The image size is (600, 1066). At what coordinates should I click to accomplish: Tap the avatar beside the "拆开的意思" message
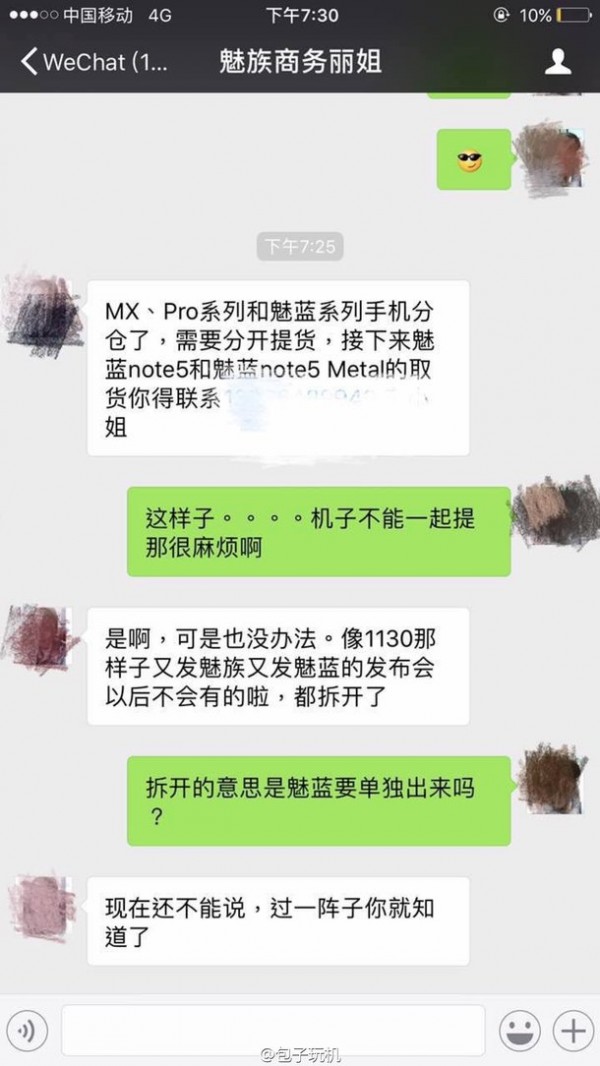click(553, 782)
